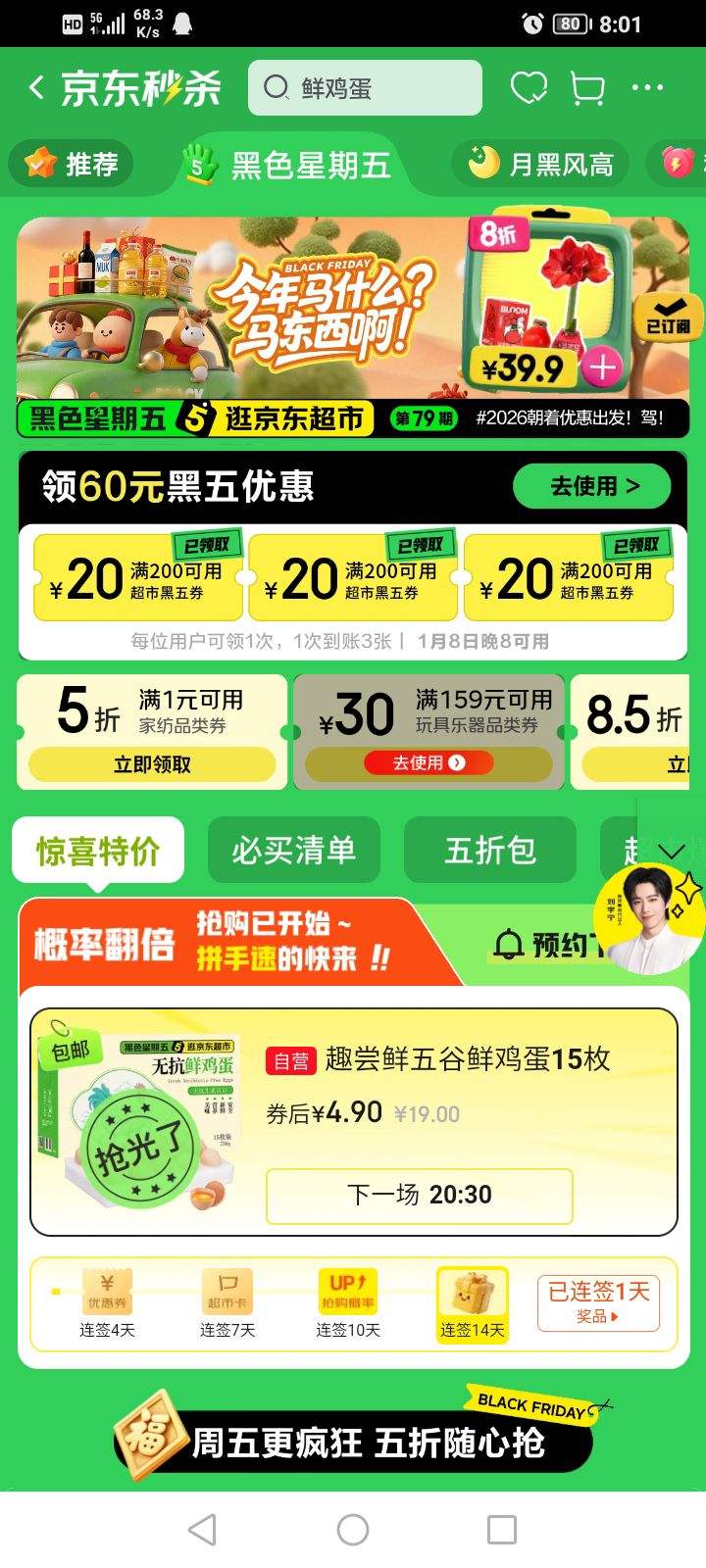The image size is (706, 1568).
Task: Switch to the 必买清单 tab
Action: coord(294,850)
